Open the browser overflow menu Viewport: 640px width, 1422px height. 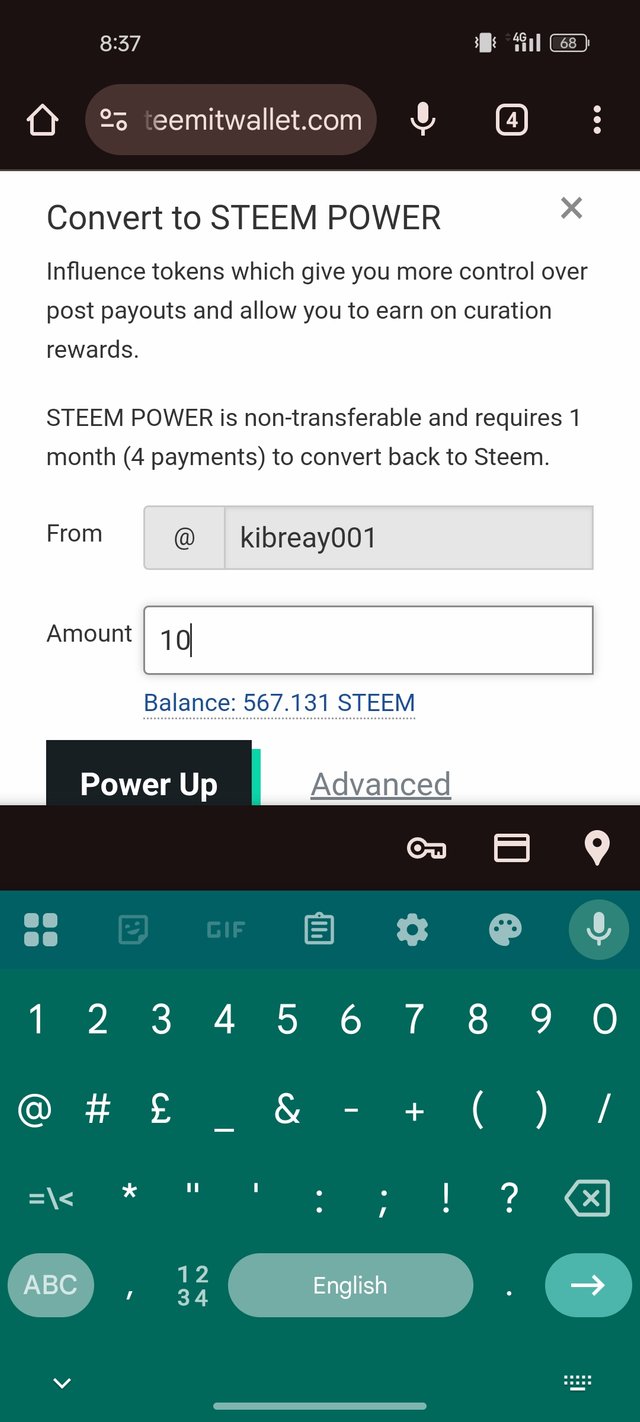click(x=597, y=121)
